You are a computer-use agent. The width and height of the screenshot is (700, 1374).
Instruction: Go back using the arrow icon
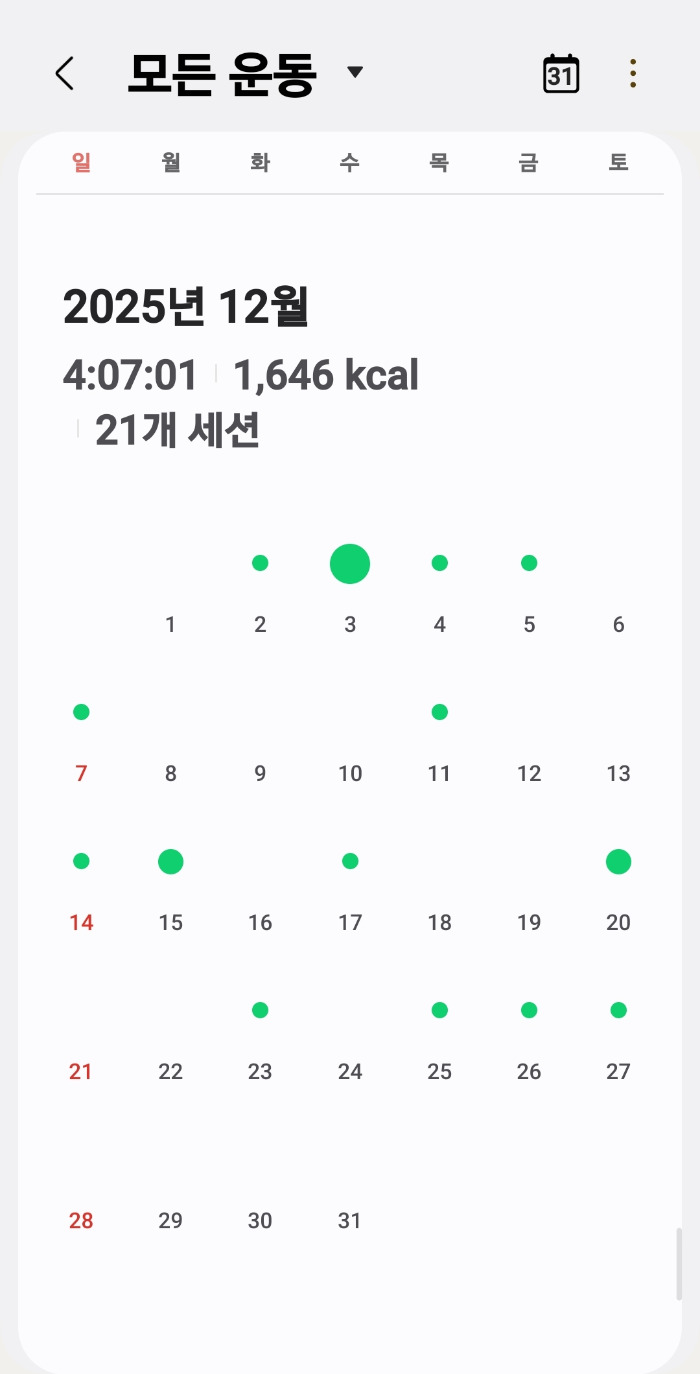65,74
